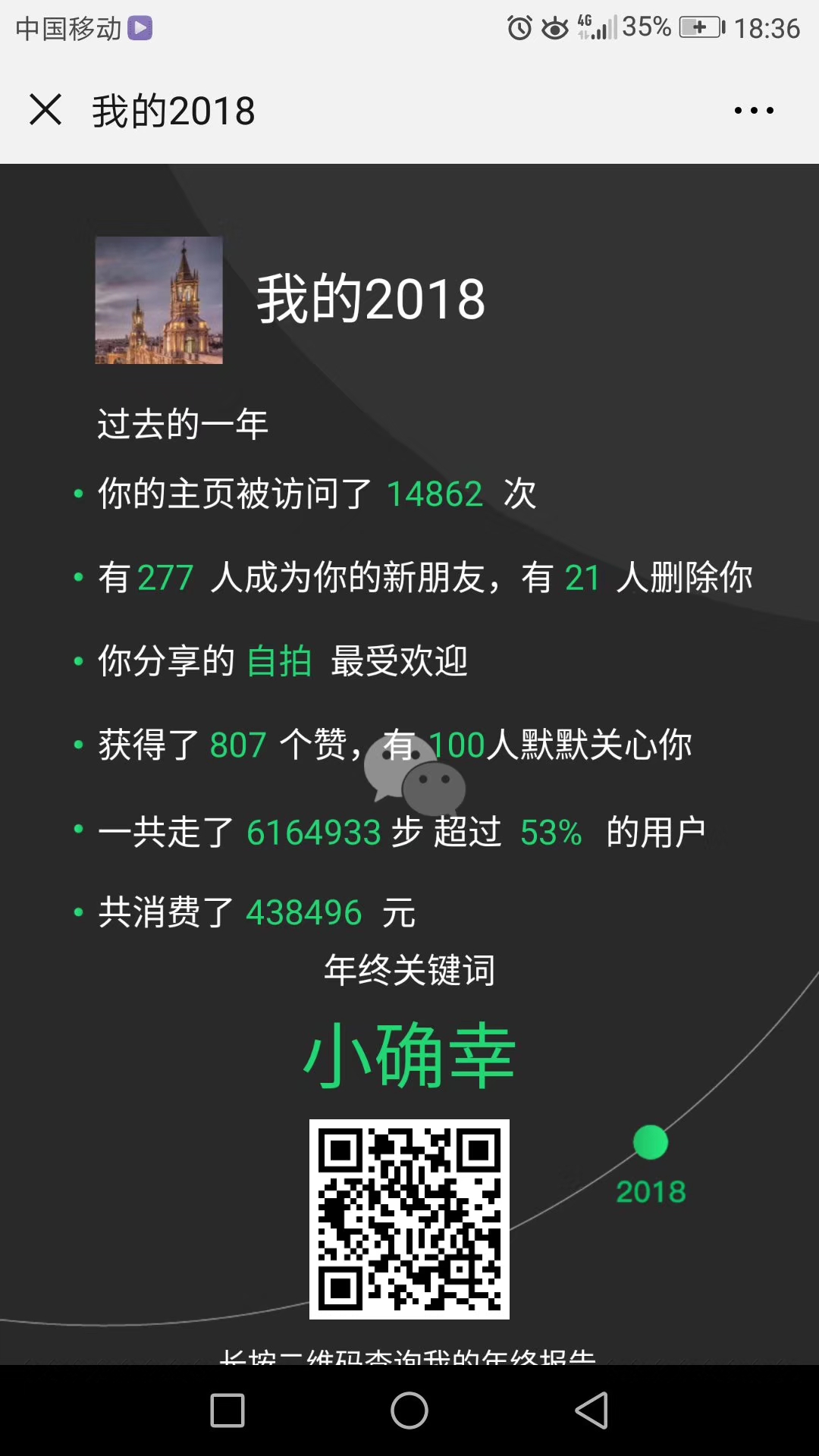Go to the home screen
The width and height of the screenshot is (819, 1456).
pos(409,1410)
